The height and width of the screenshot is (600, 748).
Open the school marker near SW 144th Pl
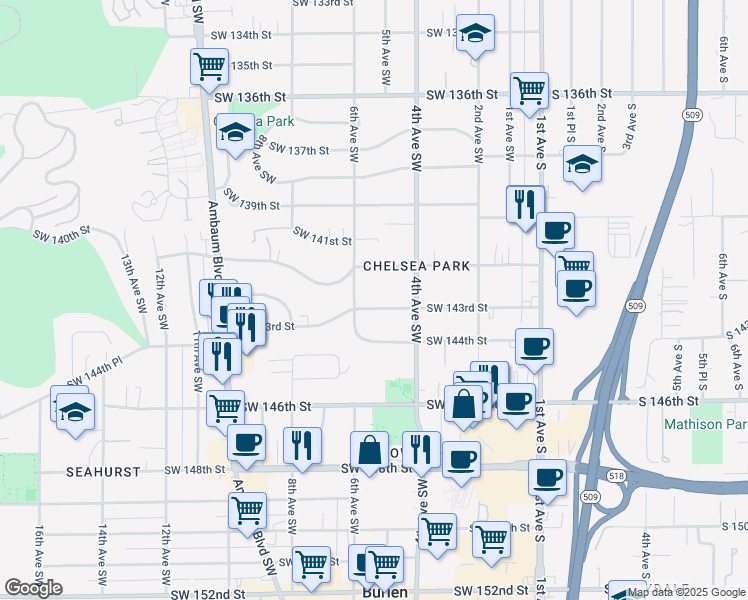click(75, 412)
